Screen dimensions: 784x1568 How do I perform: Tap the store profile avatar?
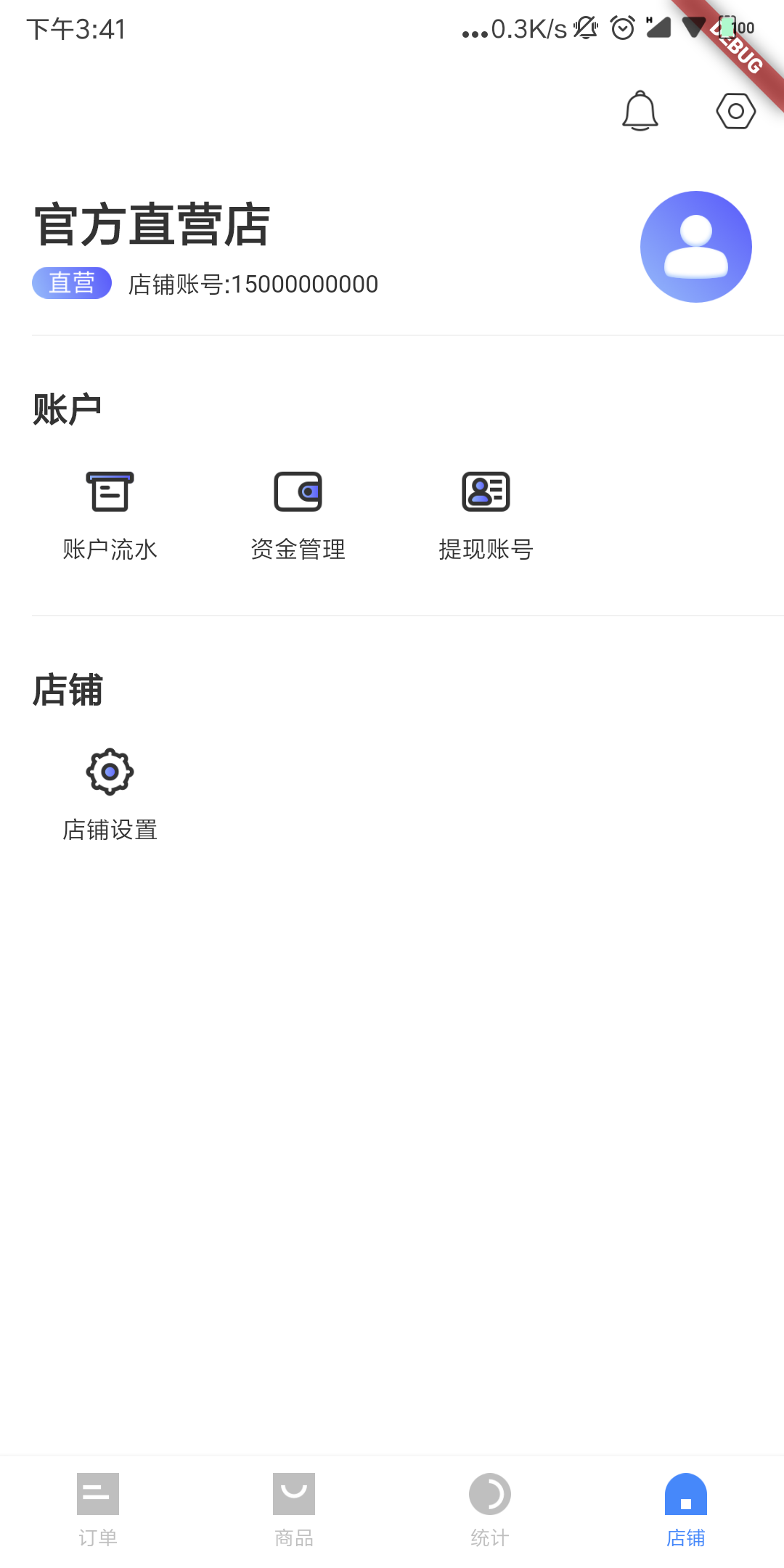[695, 247]
